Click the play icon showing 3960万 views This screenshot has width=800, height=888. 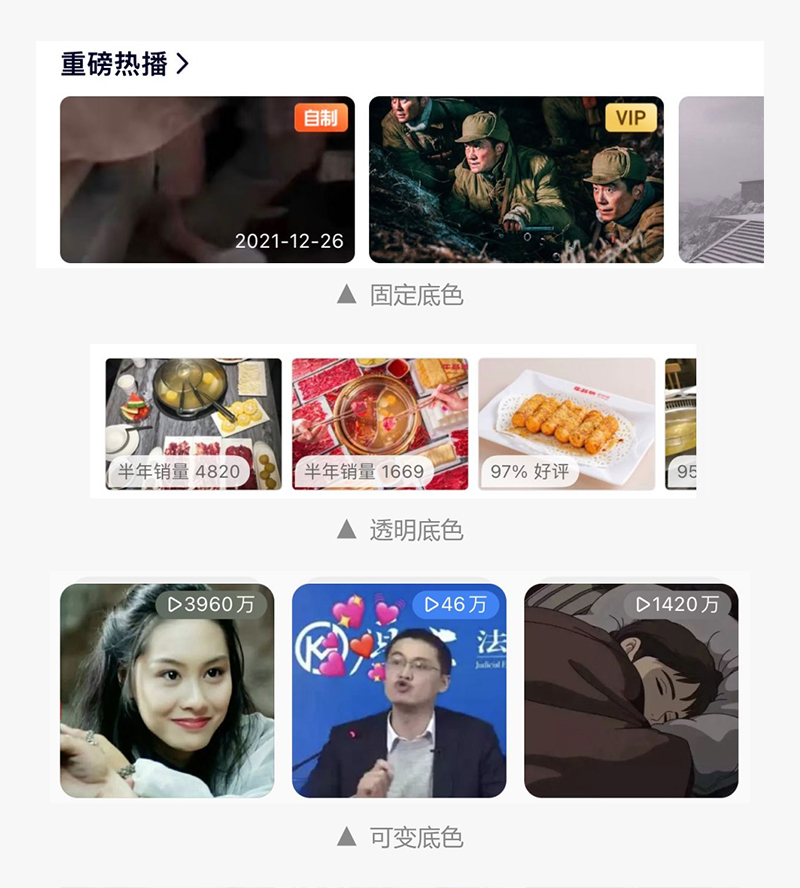click(x=210, y=604)
